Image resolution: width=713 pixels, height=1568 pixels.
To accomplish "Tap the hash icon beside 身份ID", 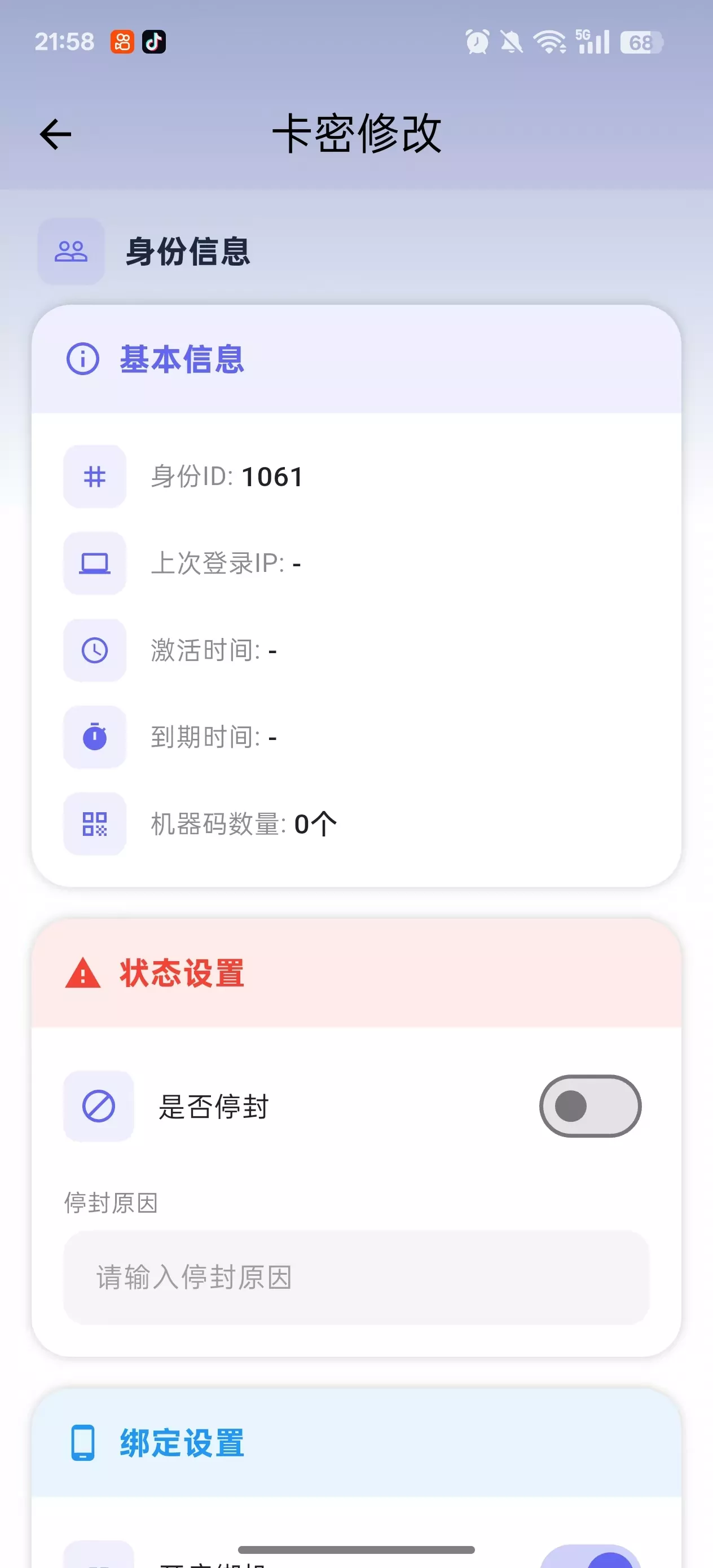I will pyautogui.click(x=94, y=477).
